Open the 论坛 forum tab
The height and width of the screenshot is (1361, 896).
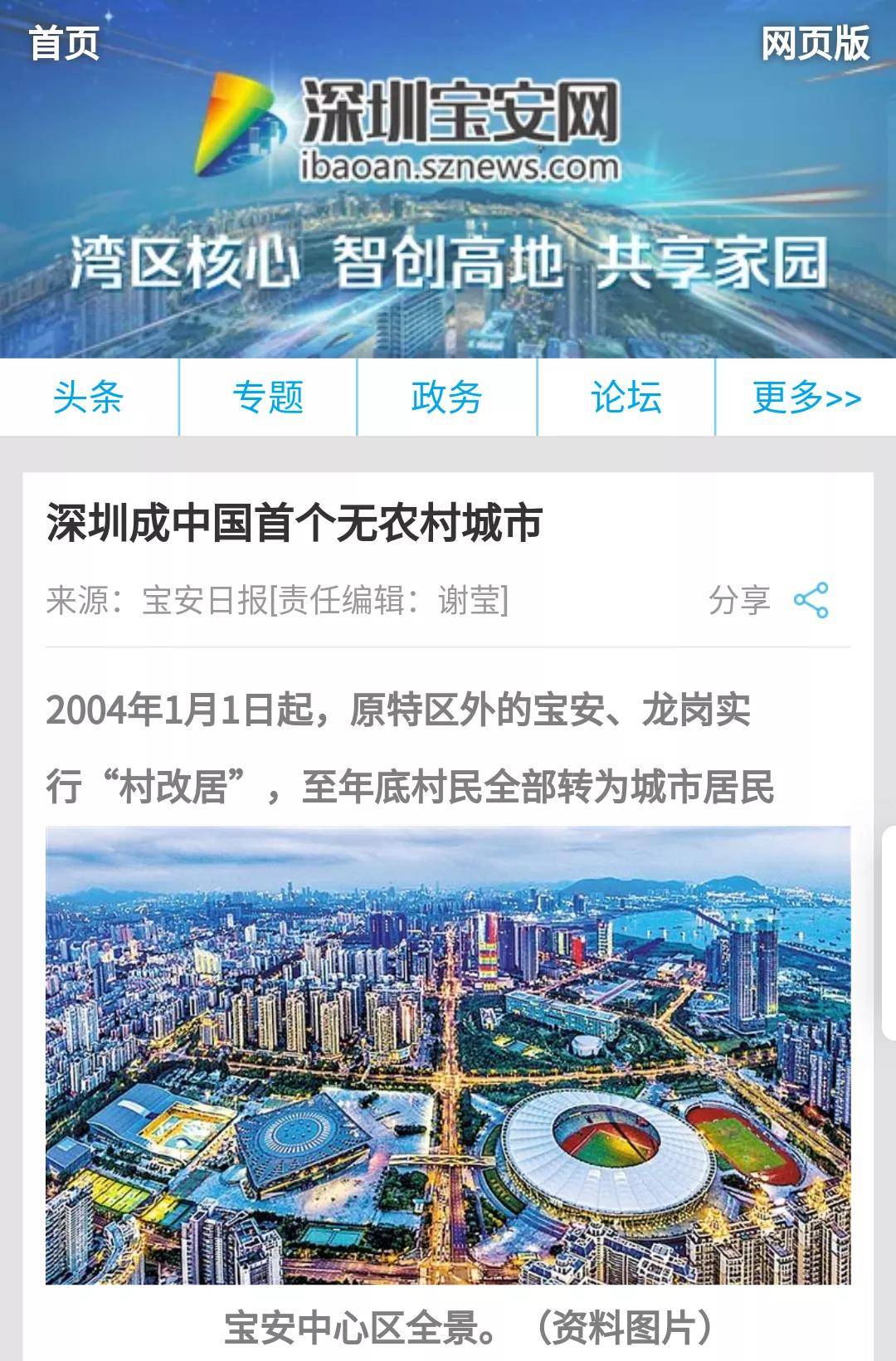(x=626, y=398)
